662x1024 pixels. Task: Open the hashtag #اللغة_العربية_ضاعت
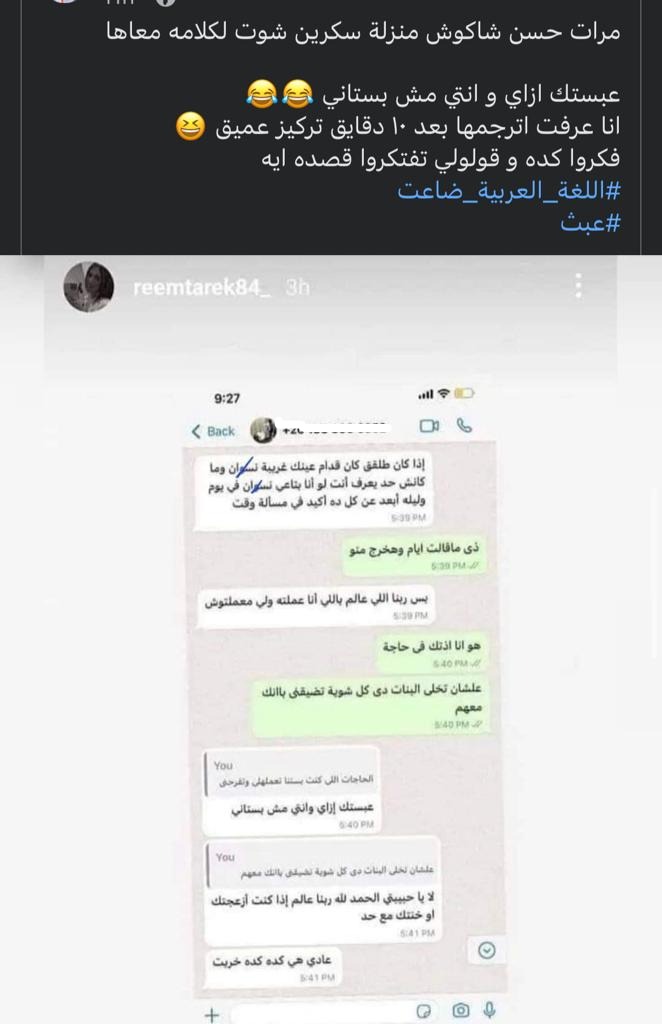point(510,192)
